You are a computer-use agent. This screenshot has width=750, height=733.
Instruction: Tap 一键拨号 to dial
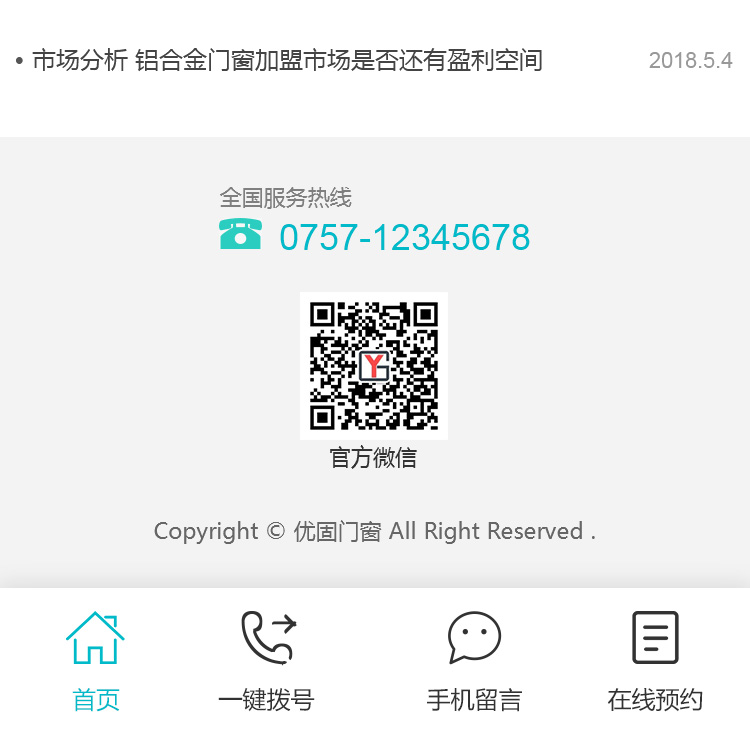point(266,660)
